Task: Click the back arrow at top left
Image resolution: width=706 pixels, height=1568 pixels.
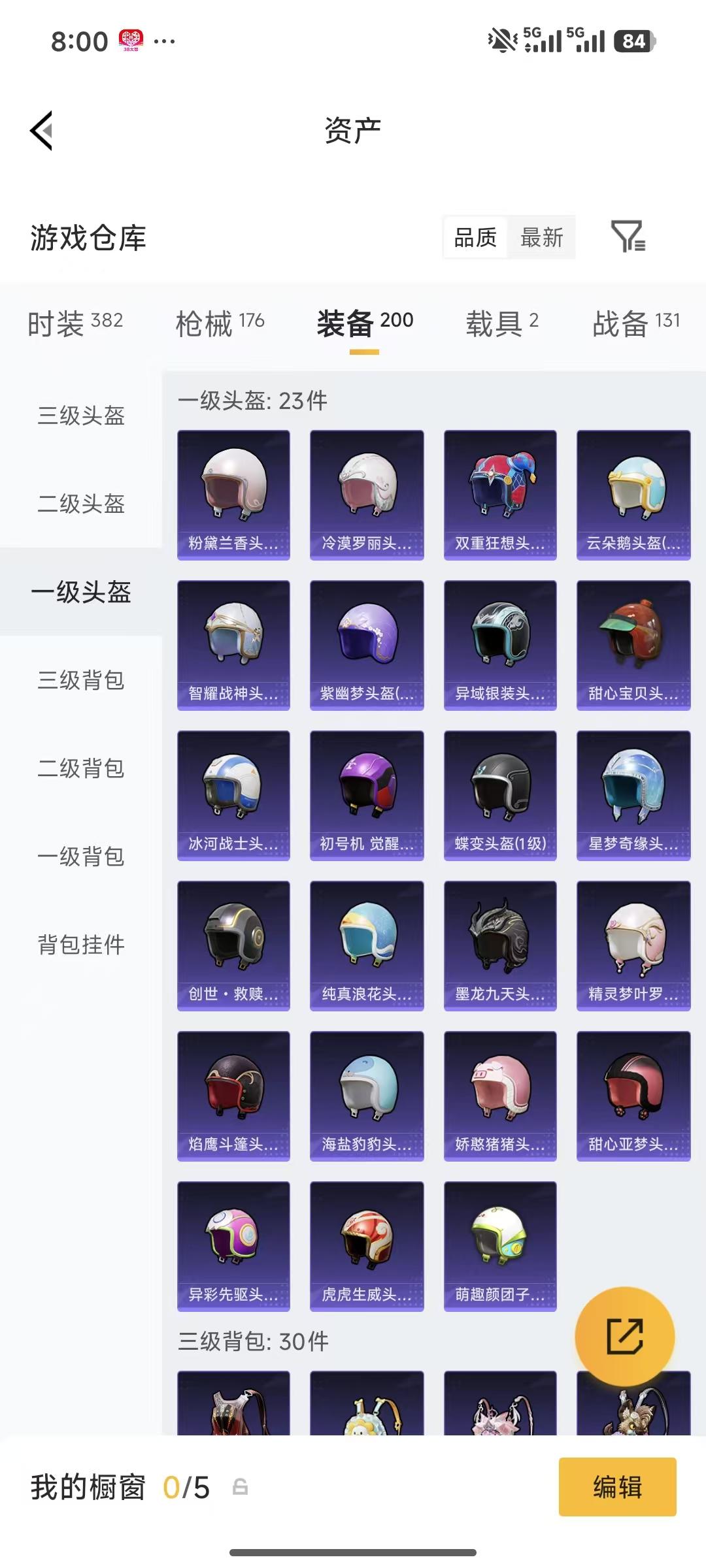Action: tap(41, 130)
